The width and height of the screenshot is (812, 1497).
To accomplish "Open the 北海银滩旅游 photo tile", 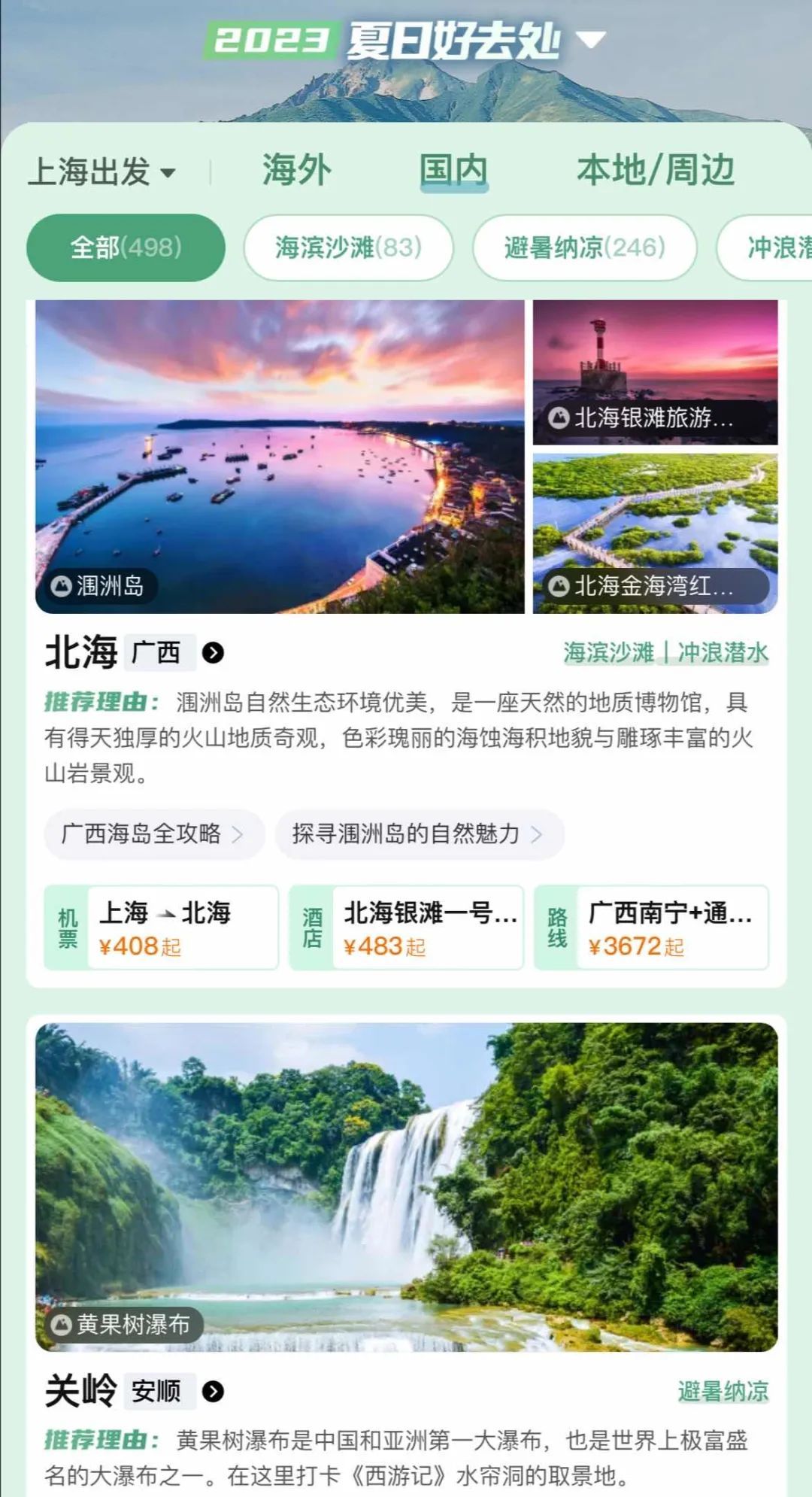I will click(x=655, y=372).
